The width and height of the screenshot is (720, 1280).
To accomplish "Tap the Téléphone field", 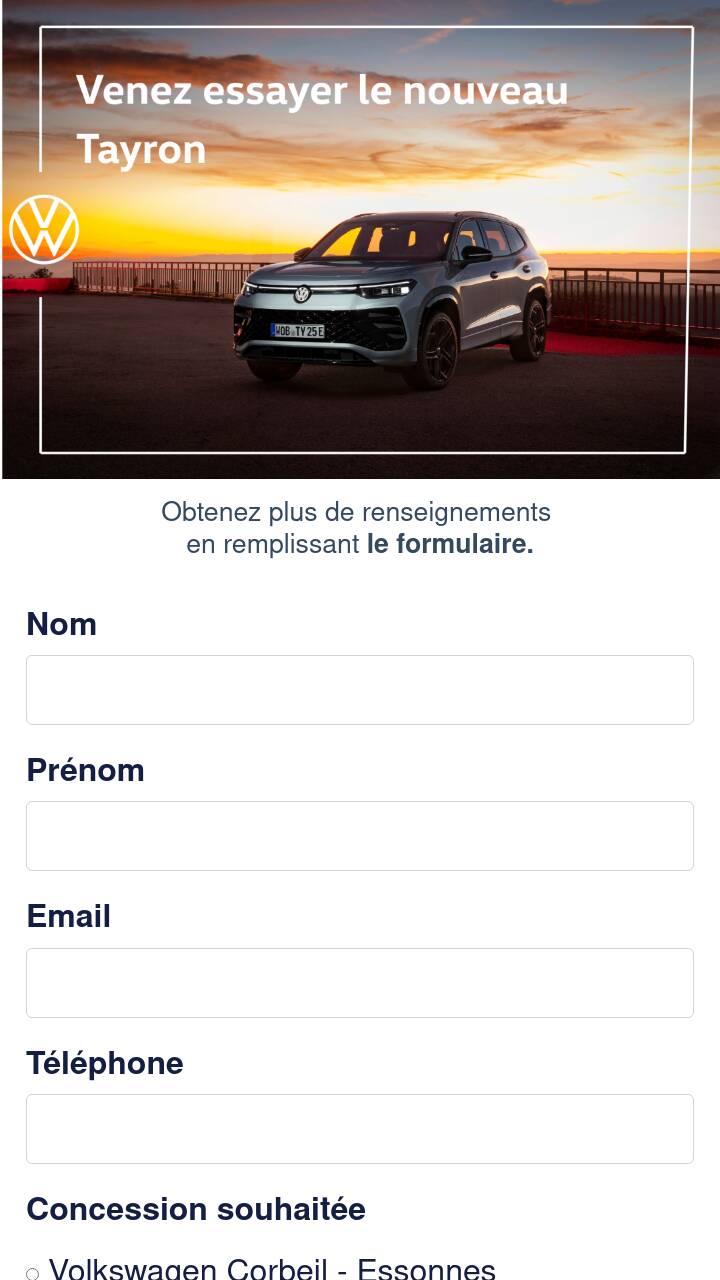I will point(360,1129).
